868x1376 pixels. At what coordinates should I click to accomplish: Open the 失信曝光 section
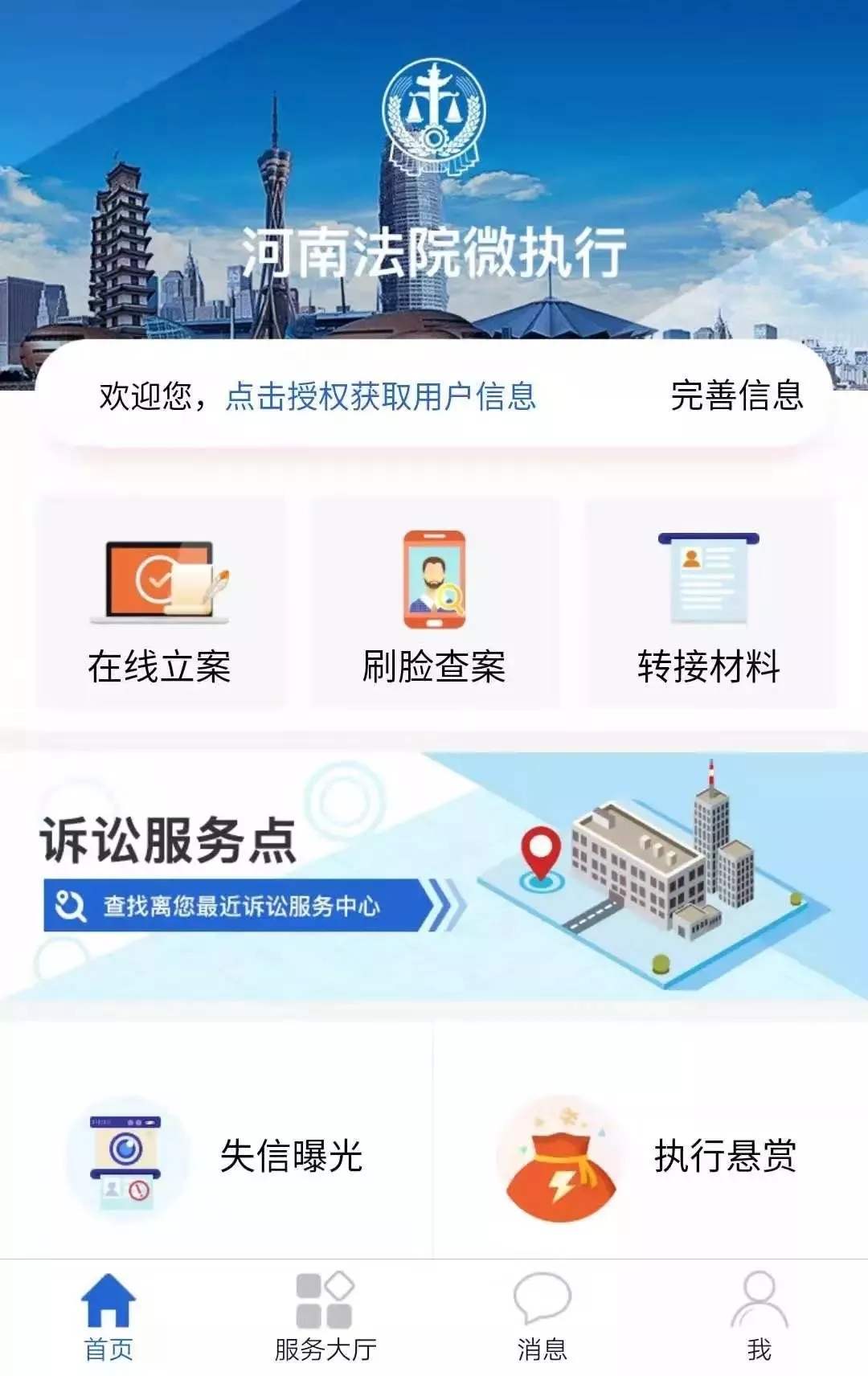pos(217,1156)
